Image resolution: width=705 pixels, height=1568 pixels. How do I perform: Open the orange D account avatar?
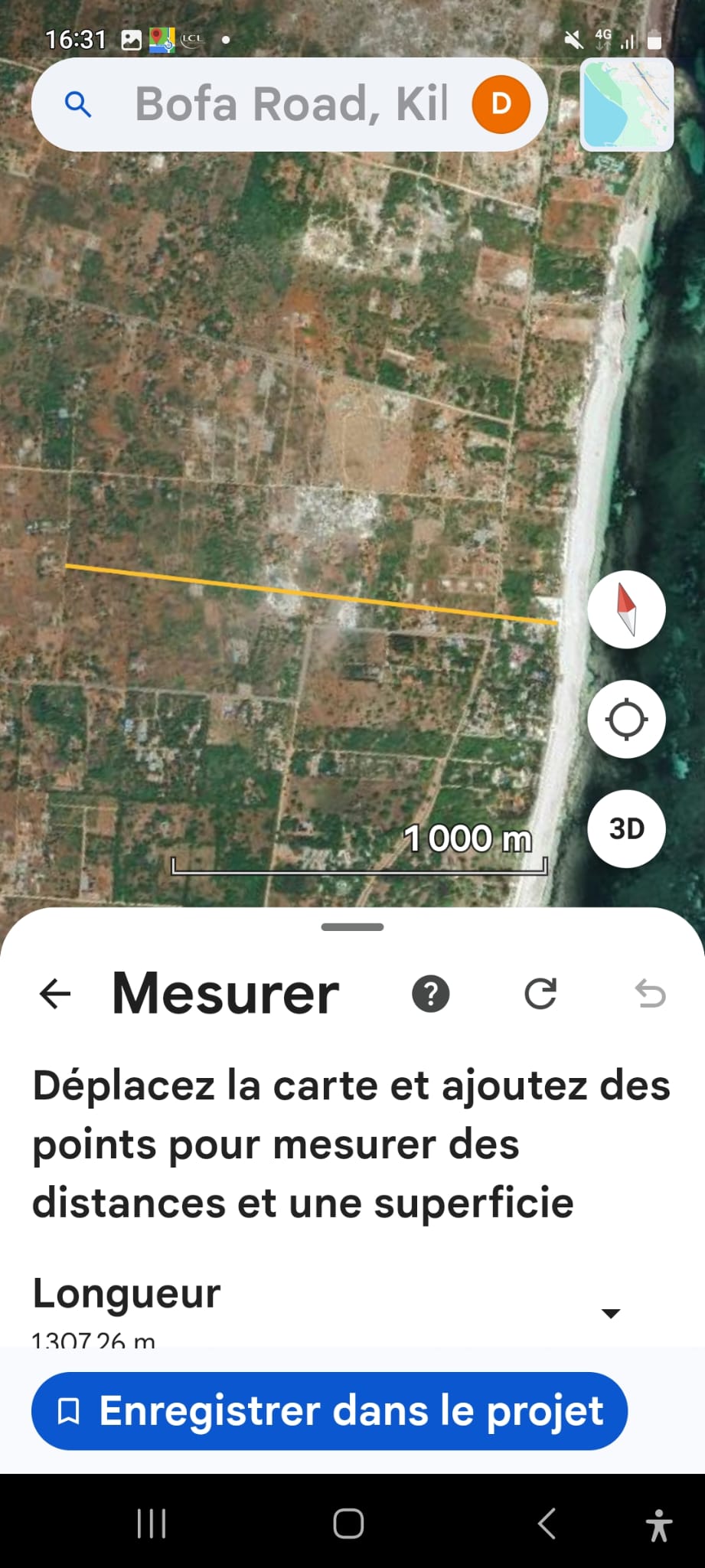coord(501,104)
